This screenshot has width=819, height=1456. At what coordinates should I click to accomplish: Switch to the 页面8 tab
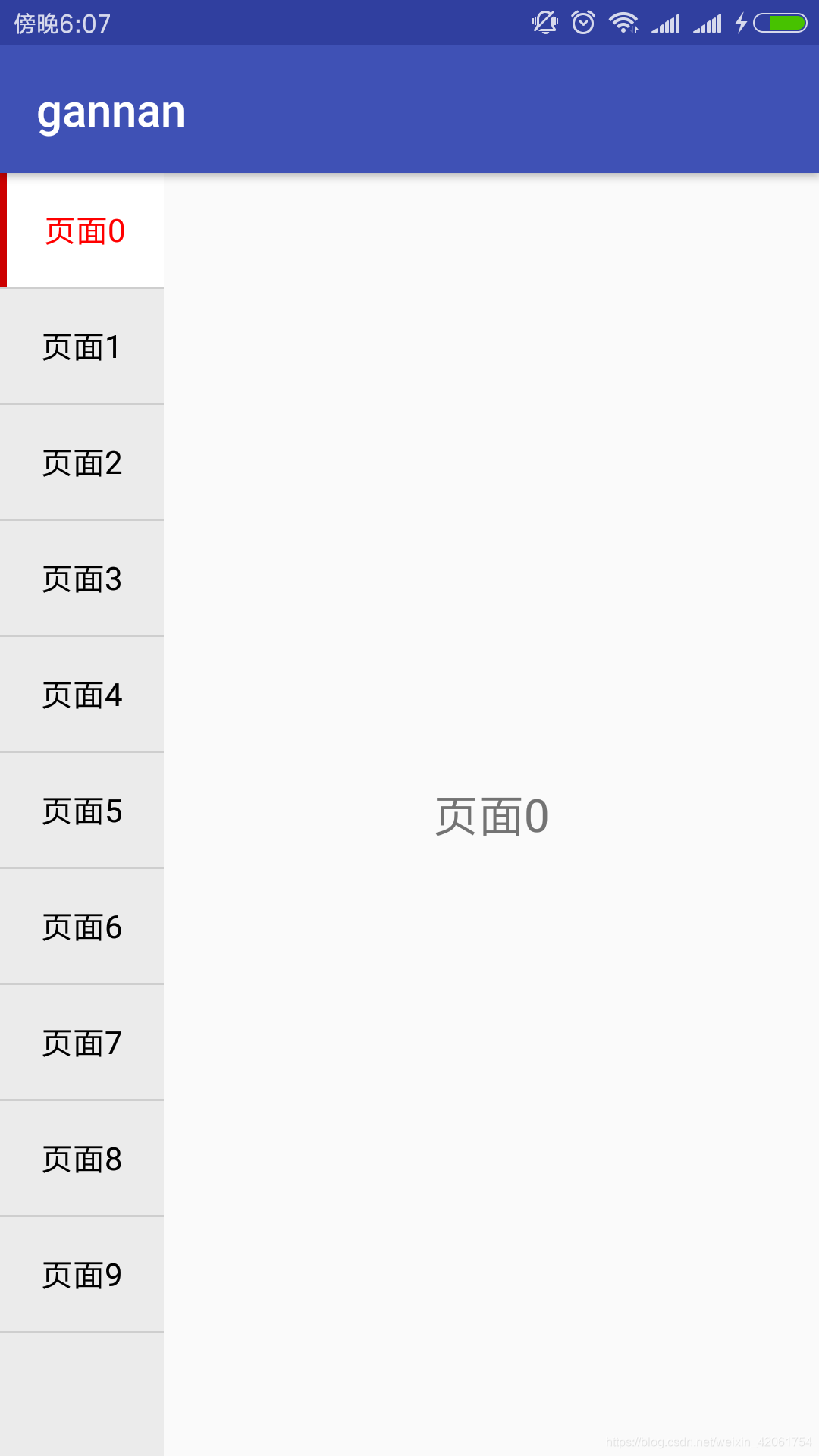82,1159
